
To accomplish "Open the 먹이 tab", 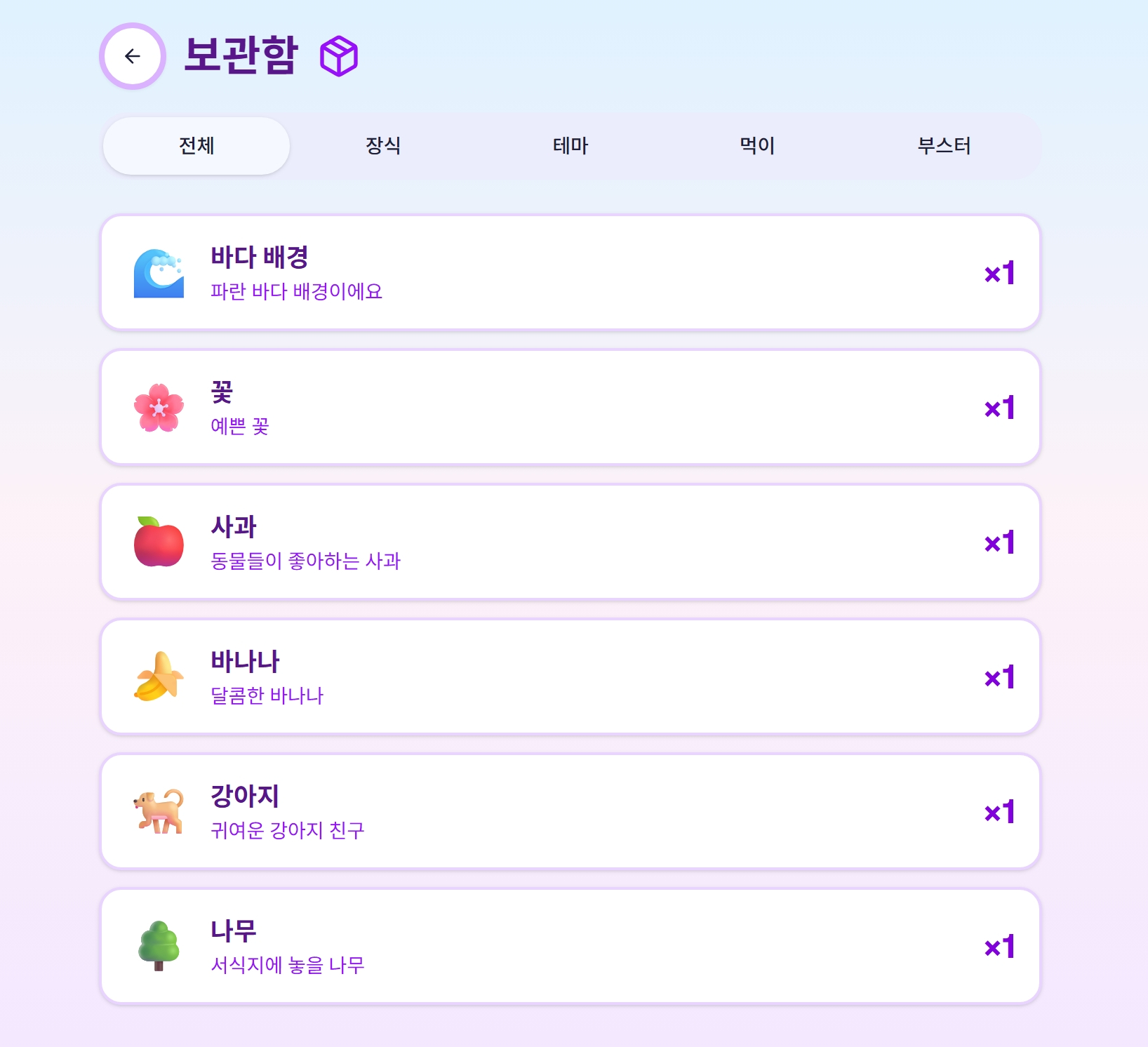I will 757,146.
